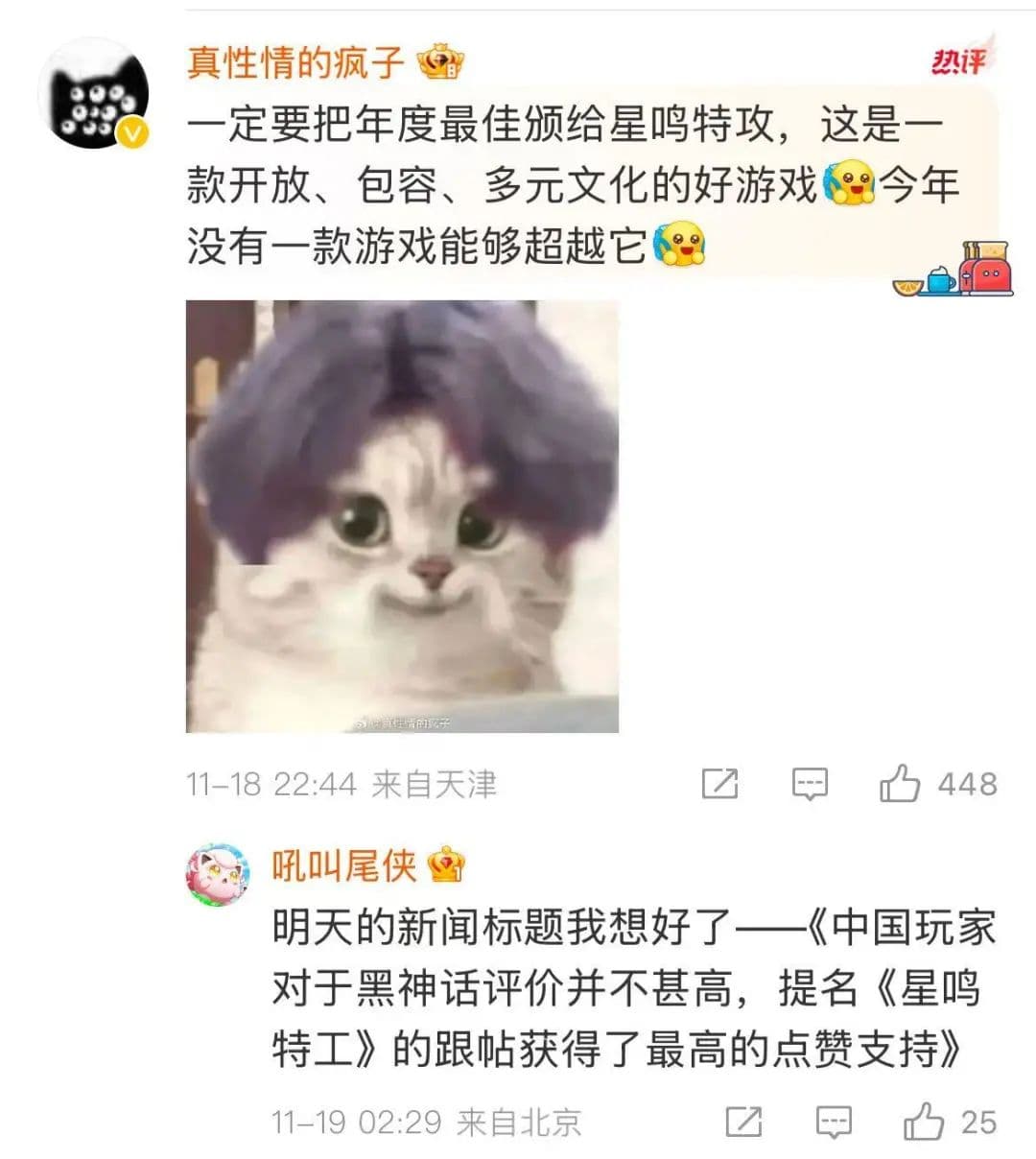The width and height of the screenshot is (1036, 1159).
Task: Like 真性情的疯子's comment with 448 likes
Action: pyautogui.click(x=900, y=784)
